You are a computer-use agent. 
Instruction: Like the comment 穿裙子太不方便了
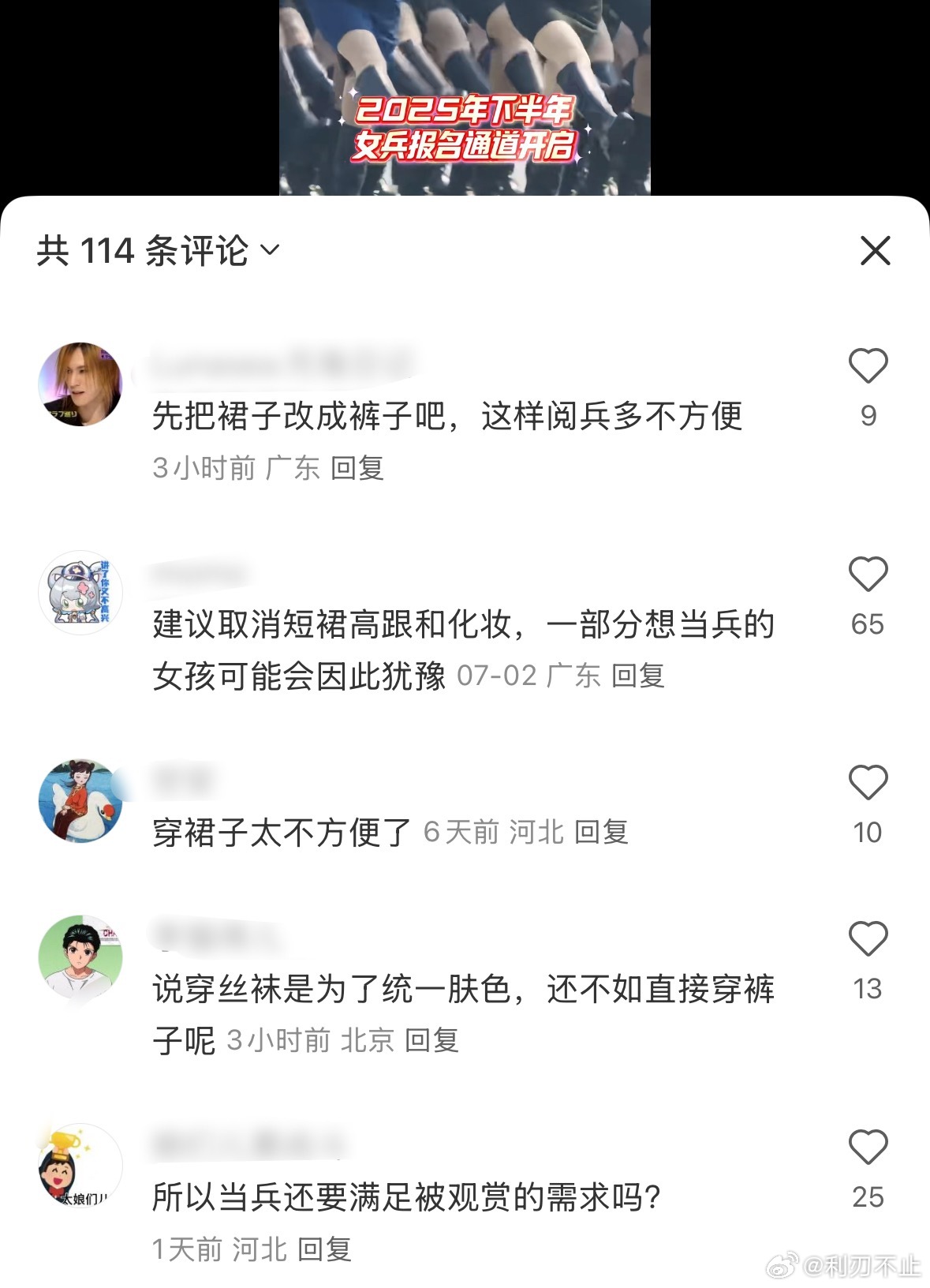click(868, 782)
